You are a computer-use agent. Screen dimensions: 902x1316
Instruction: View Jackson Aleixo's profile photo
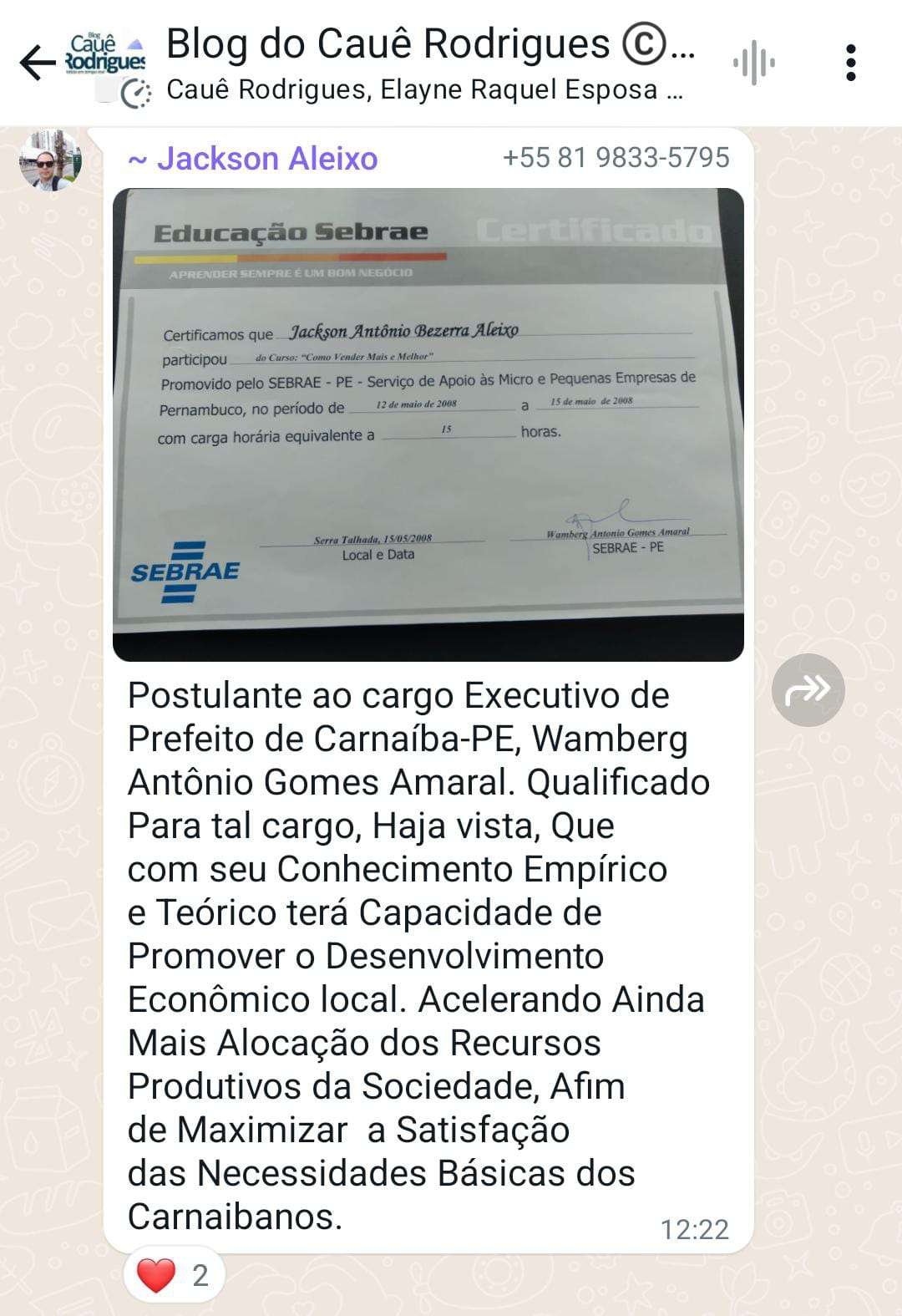(x=51, y=160)
